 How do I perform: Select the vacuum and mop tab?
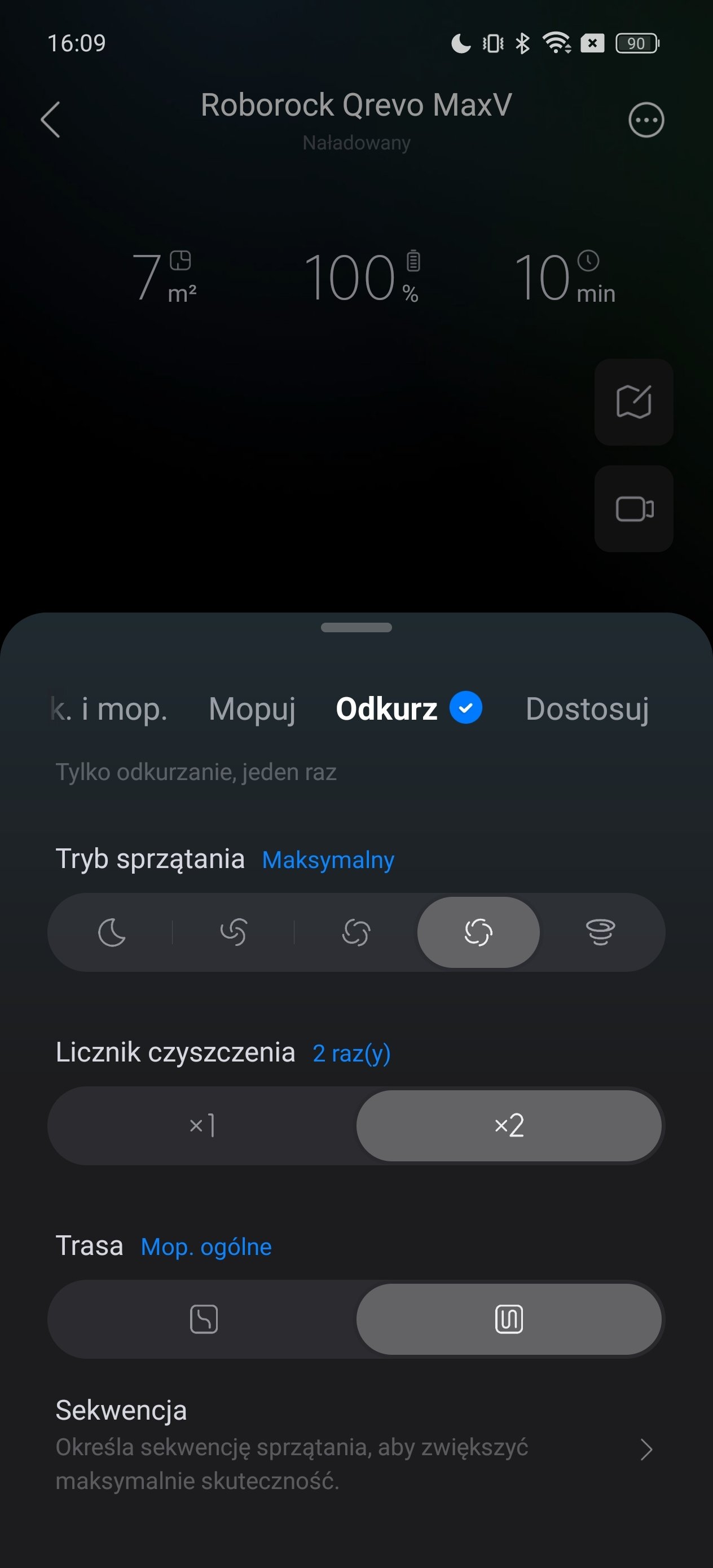(x=109, y=709)
